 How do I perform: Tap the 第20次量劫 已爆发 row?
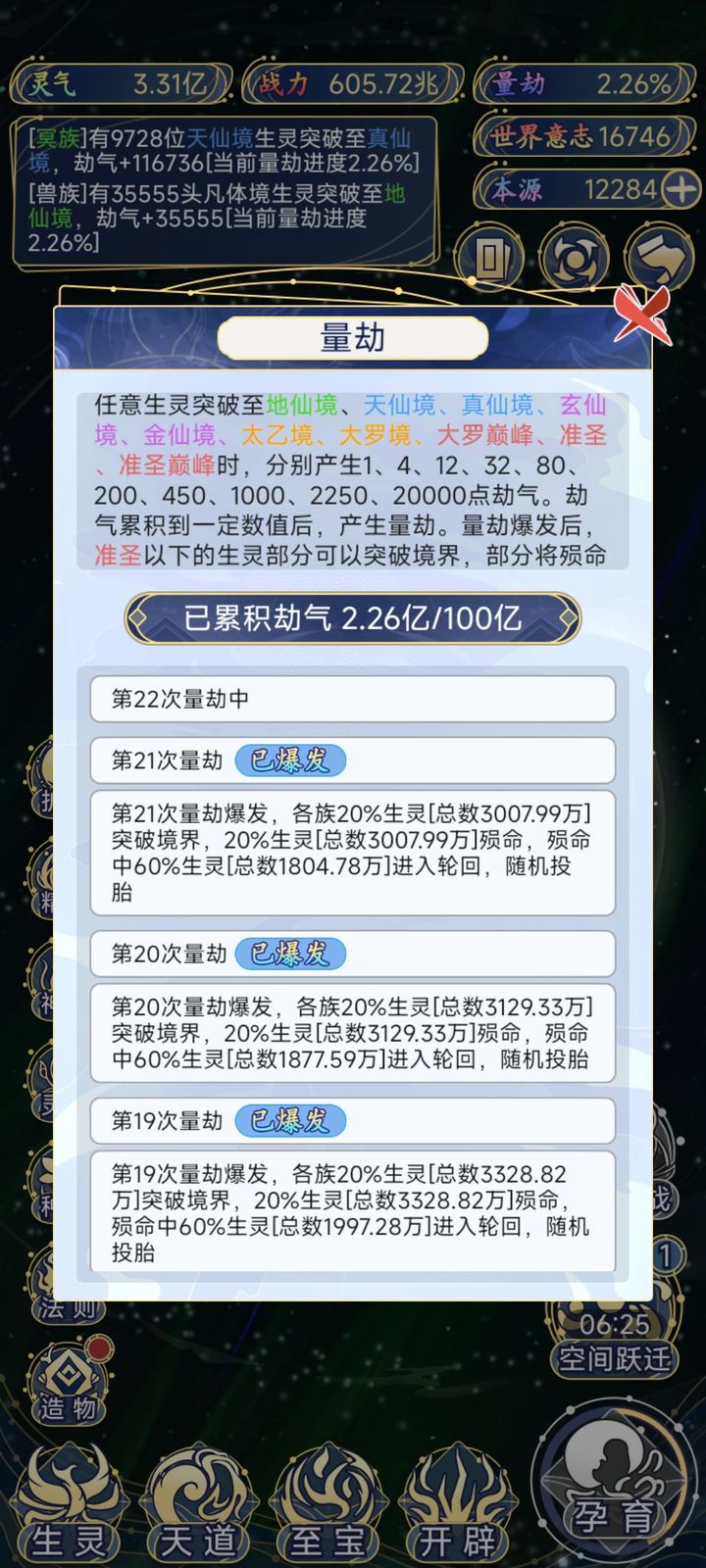[353, 954]
